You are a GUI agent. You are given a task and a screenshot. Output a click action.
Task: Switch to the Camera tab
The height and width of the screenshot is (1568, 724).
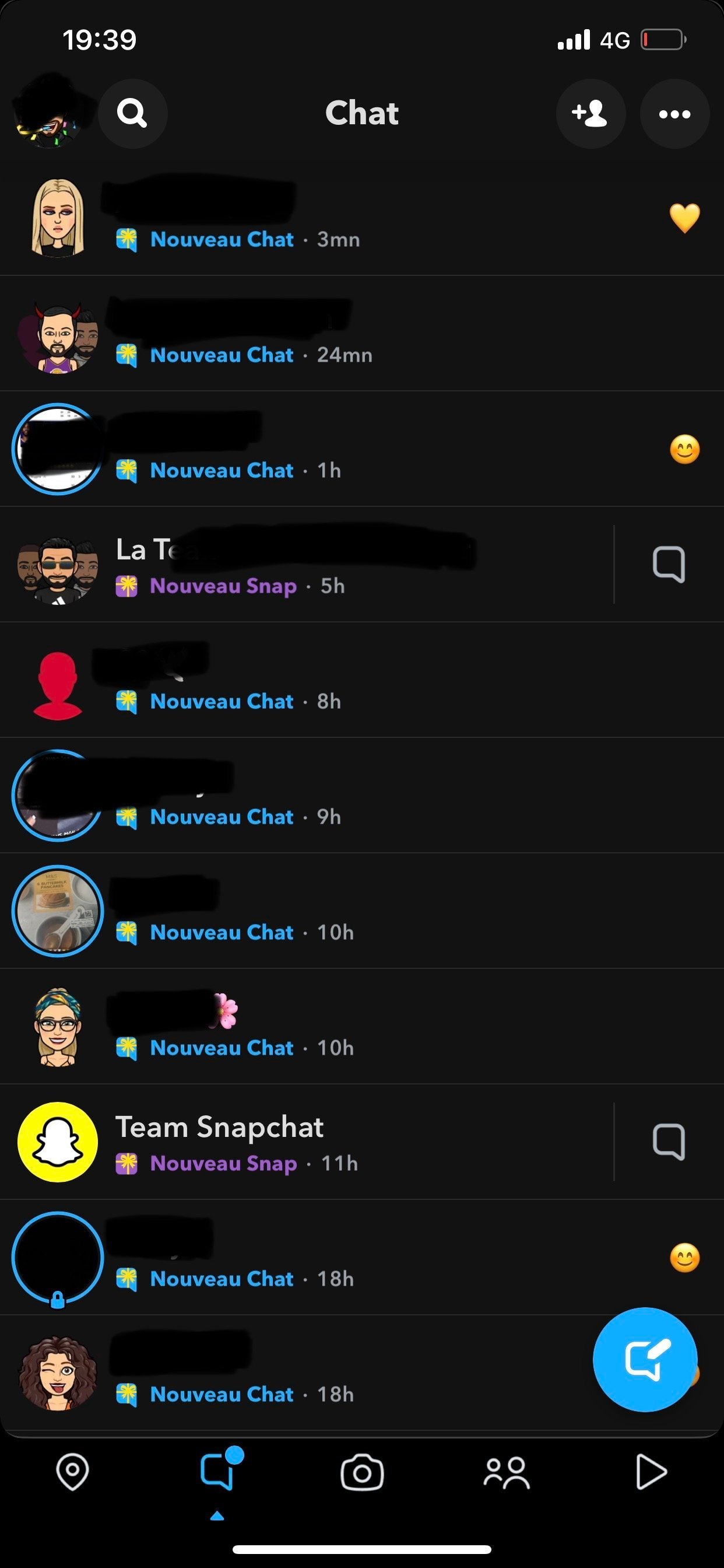[x=362, y=1473]
